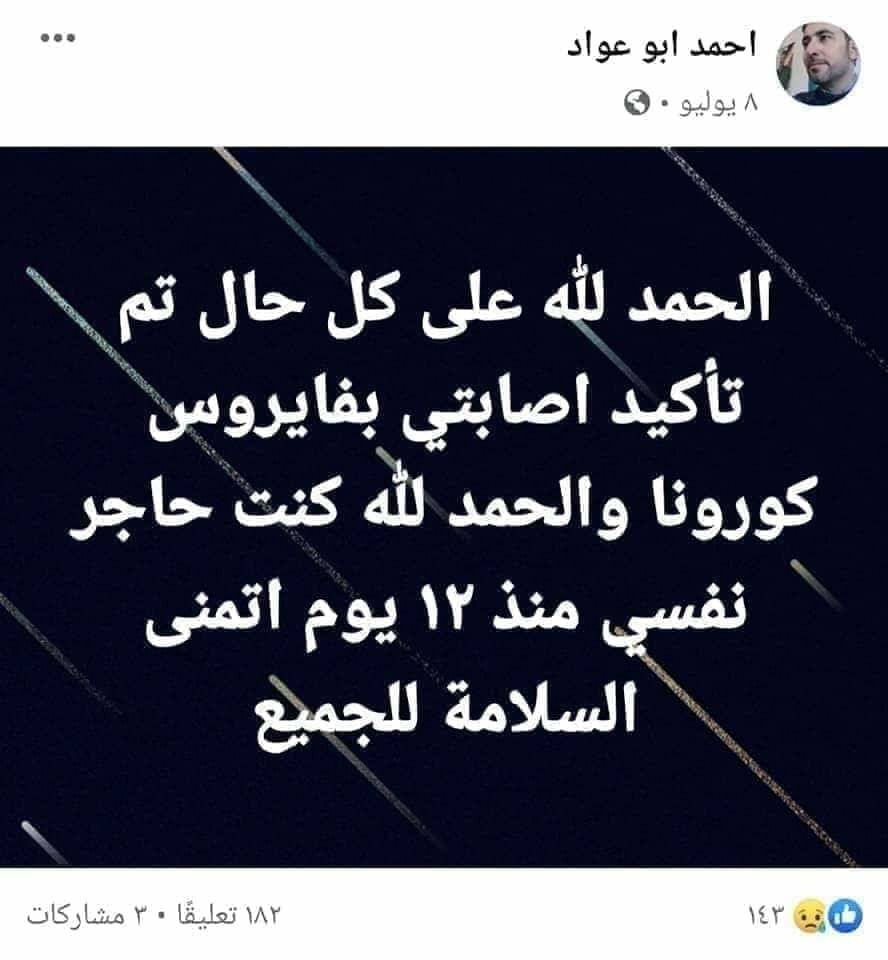Viewport: 888px width, 960px height.
Task: View the 143 reactions list
Action: point(804,917)
